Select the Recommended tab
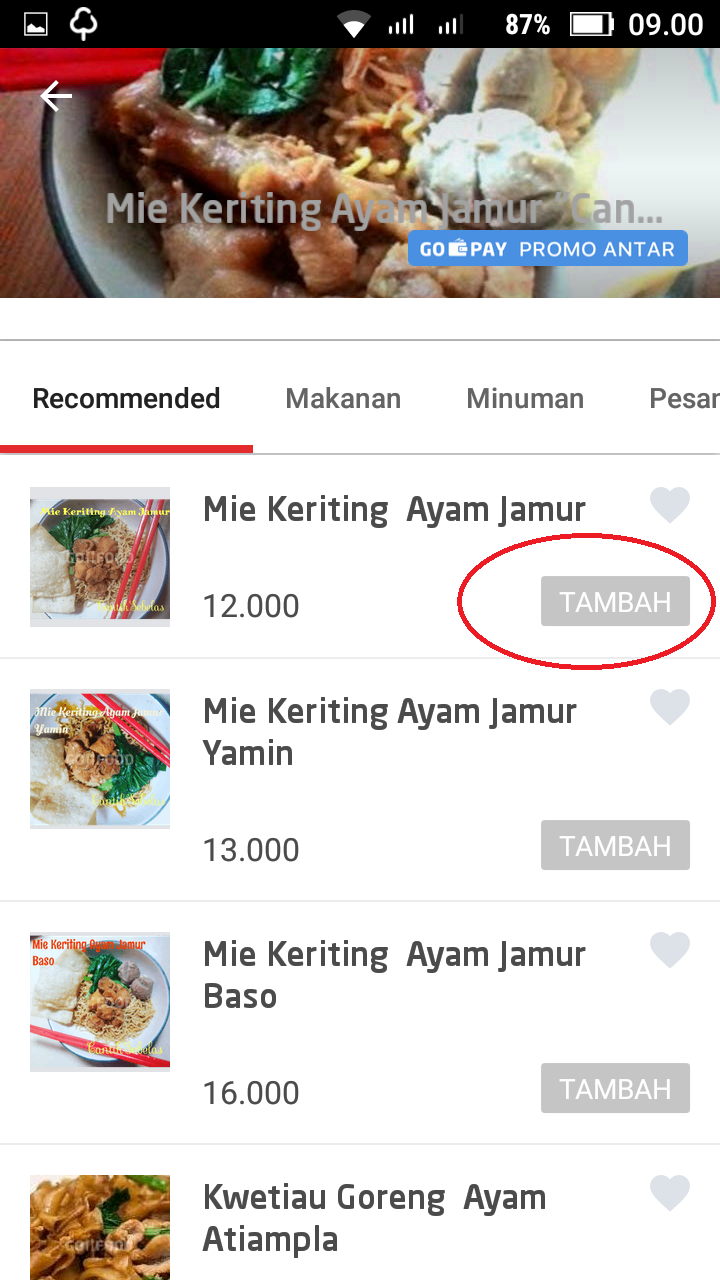The height and width of the screenshot is (1280, 720). tap(126, 399)
